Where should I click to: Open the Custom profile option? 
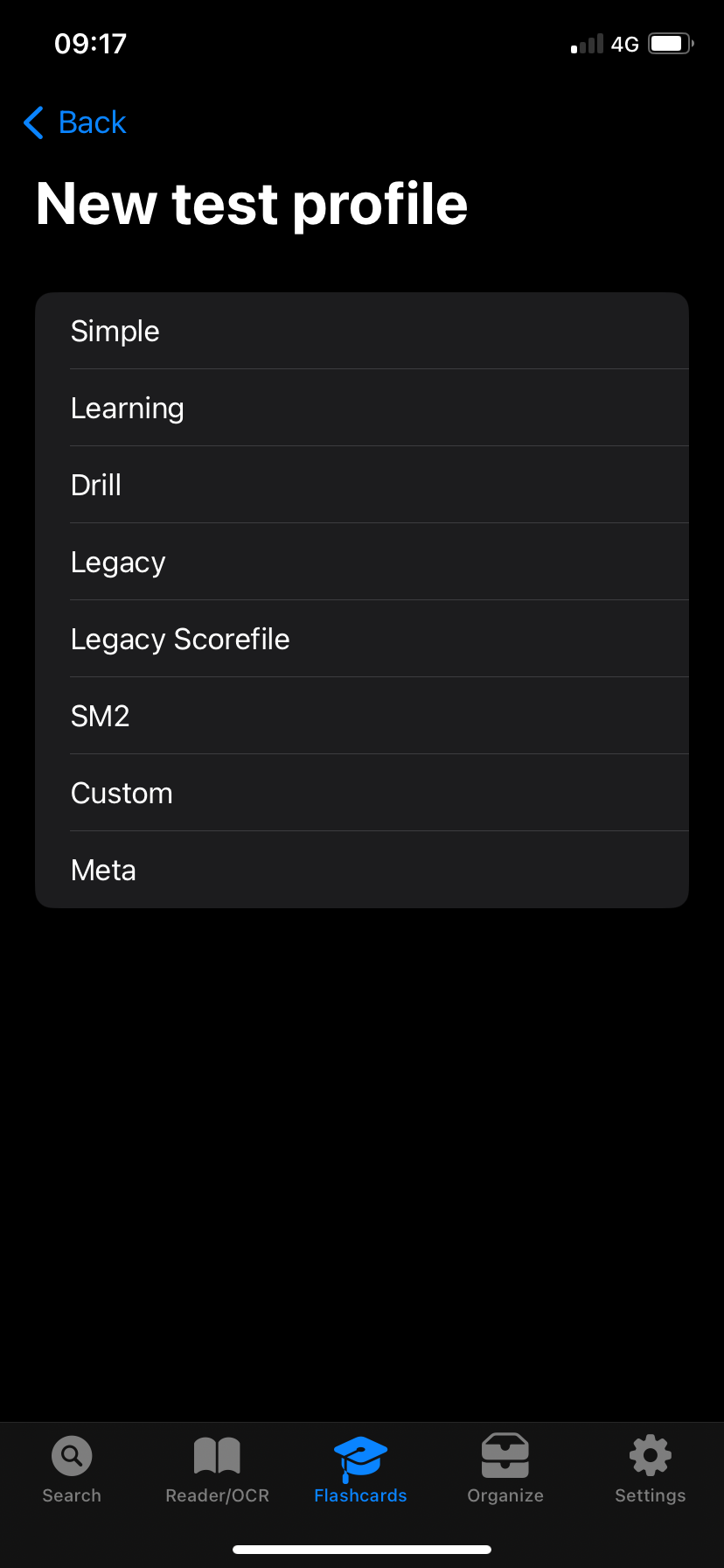click(362, 794)
